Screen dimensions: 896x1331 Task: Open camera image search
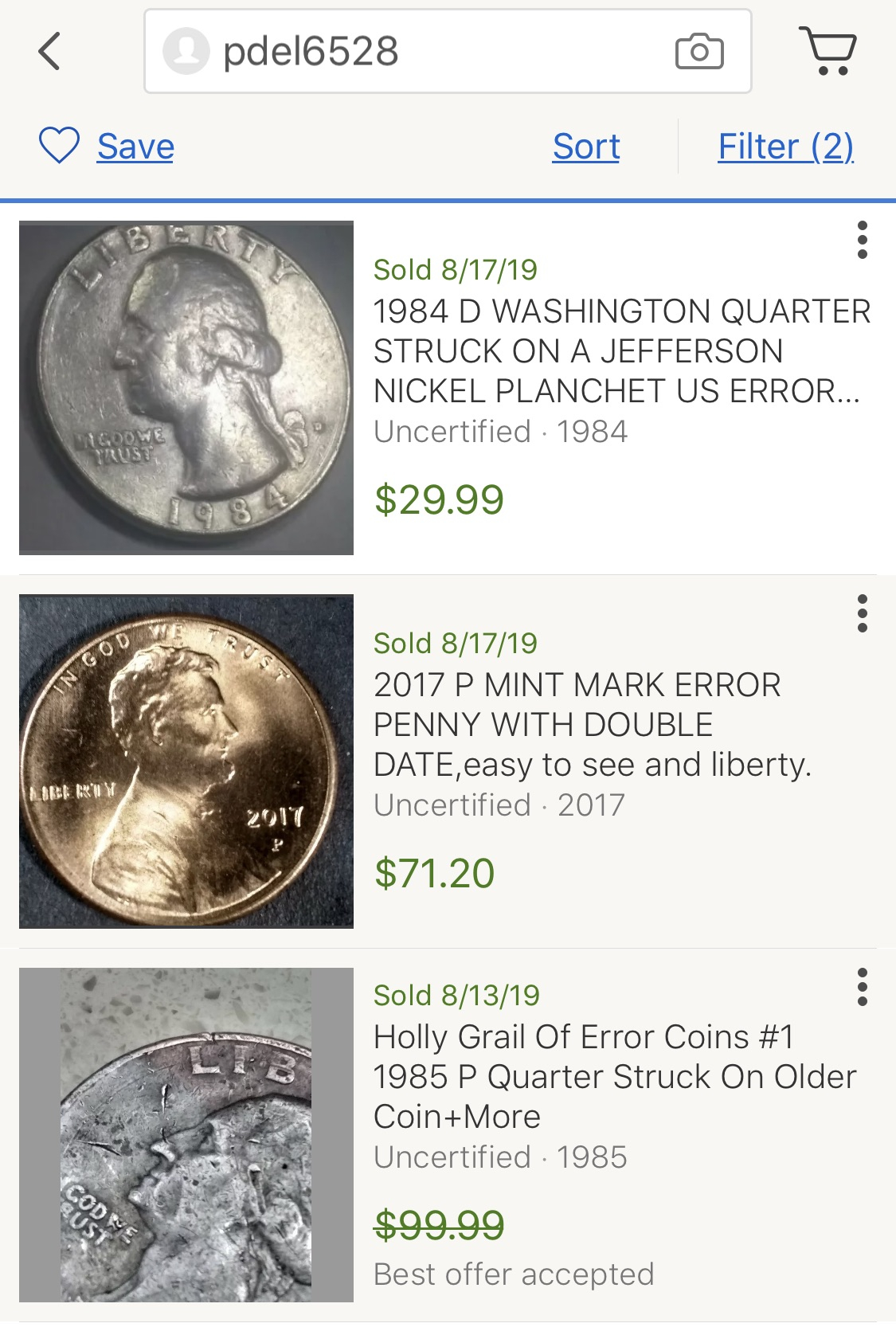coord(698,52)
